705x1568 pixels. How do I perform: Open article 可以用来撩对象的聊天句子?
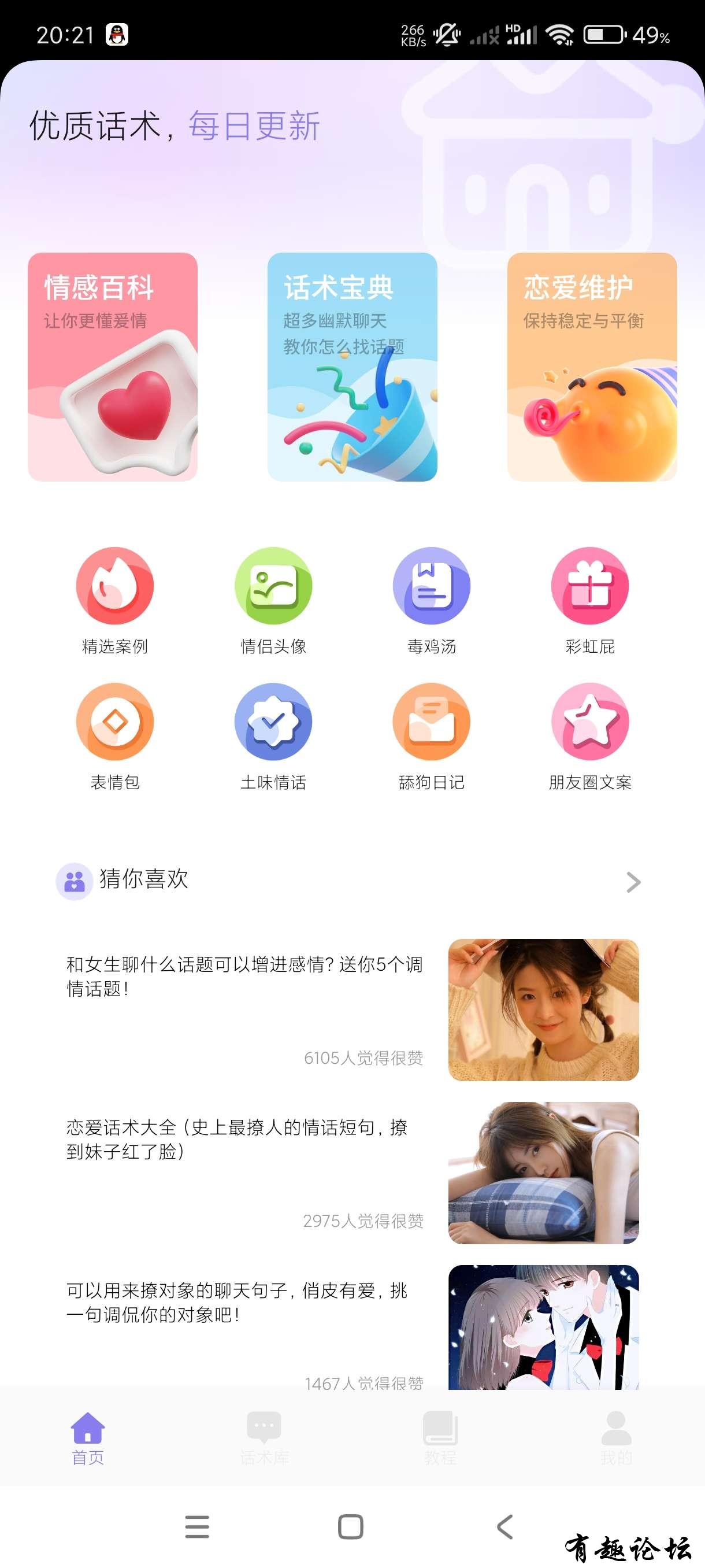click(x=238, y=1302)
